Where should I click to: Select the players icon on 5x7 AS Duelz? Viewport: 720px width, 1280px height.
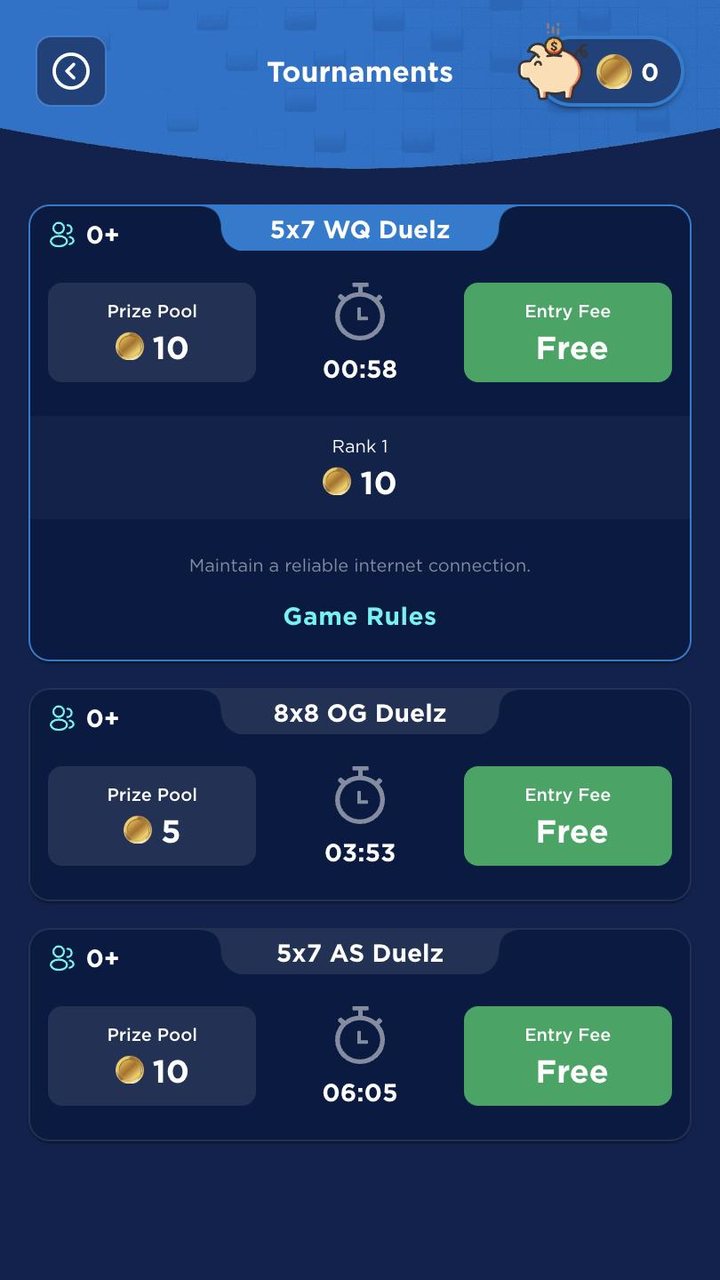click(62, 957)
